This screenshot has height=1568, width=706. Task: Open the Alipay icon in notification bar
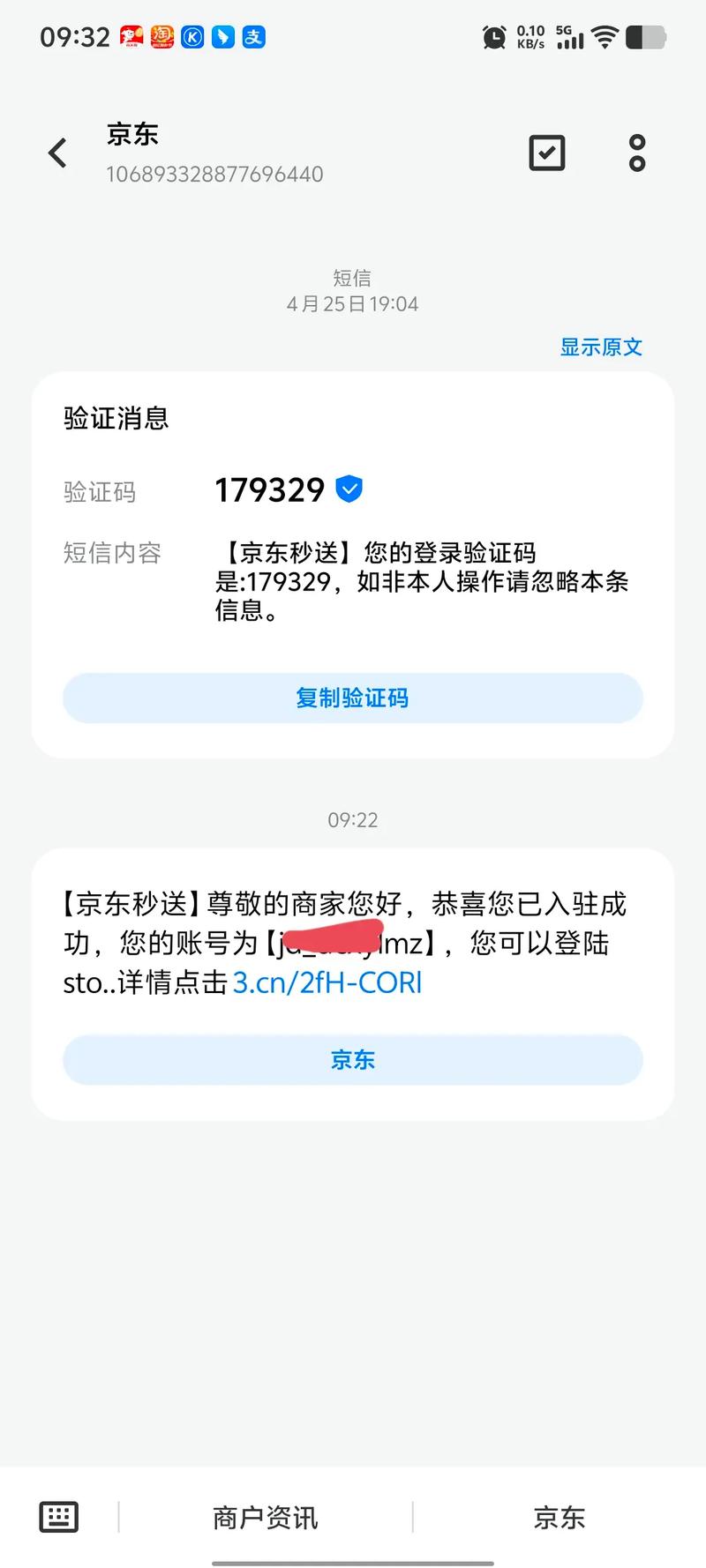252,36
